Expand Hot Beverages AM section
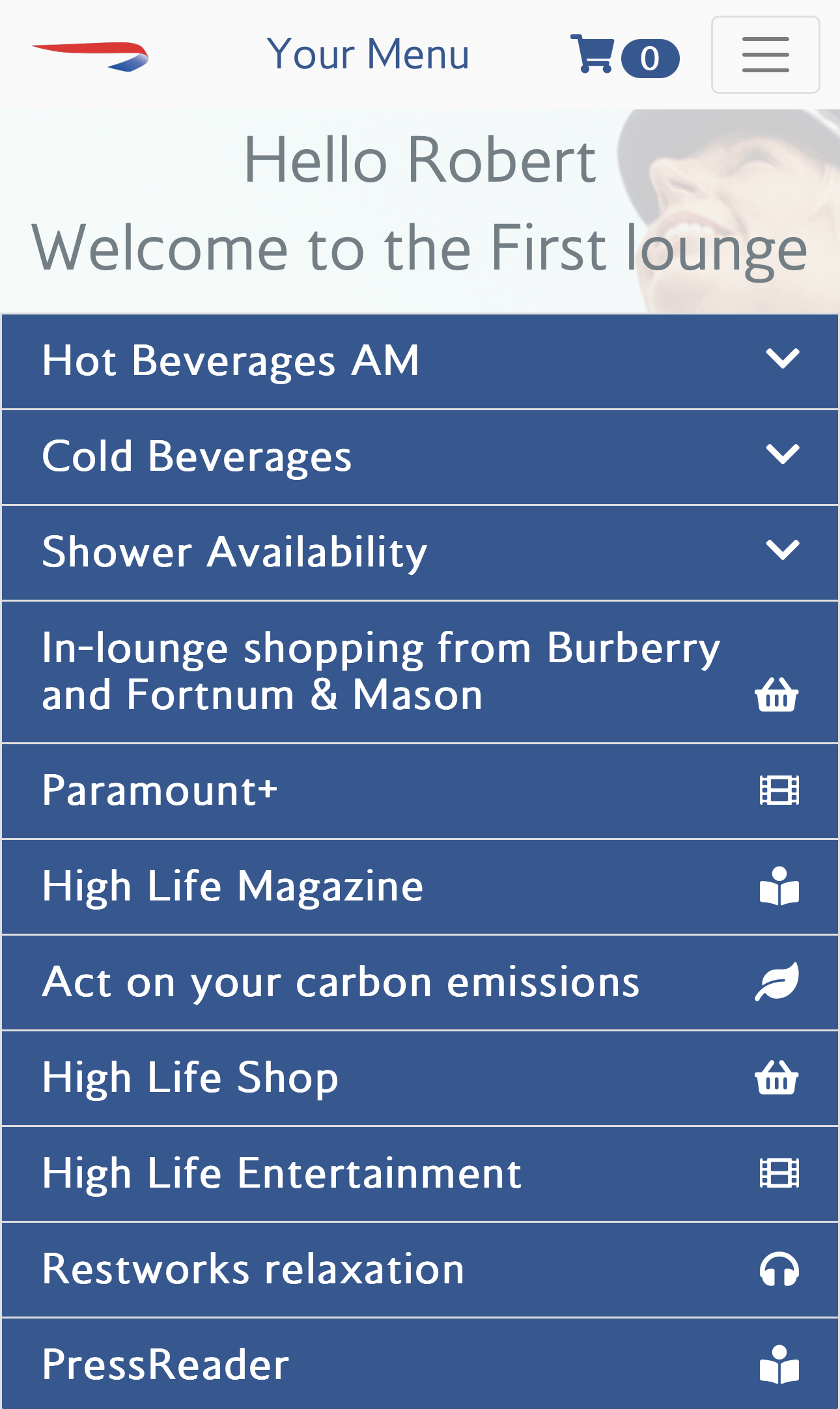 coord(419,361)
